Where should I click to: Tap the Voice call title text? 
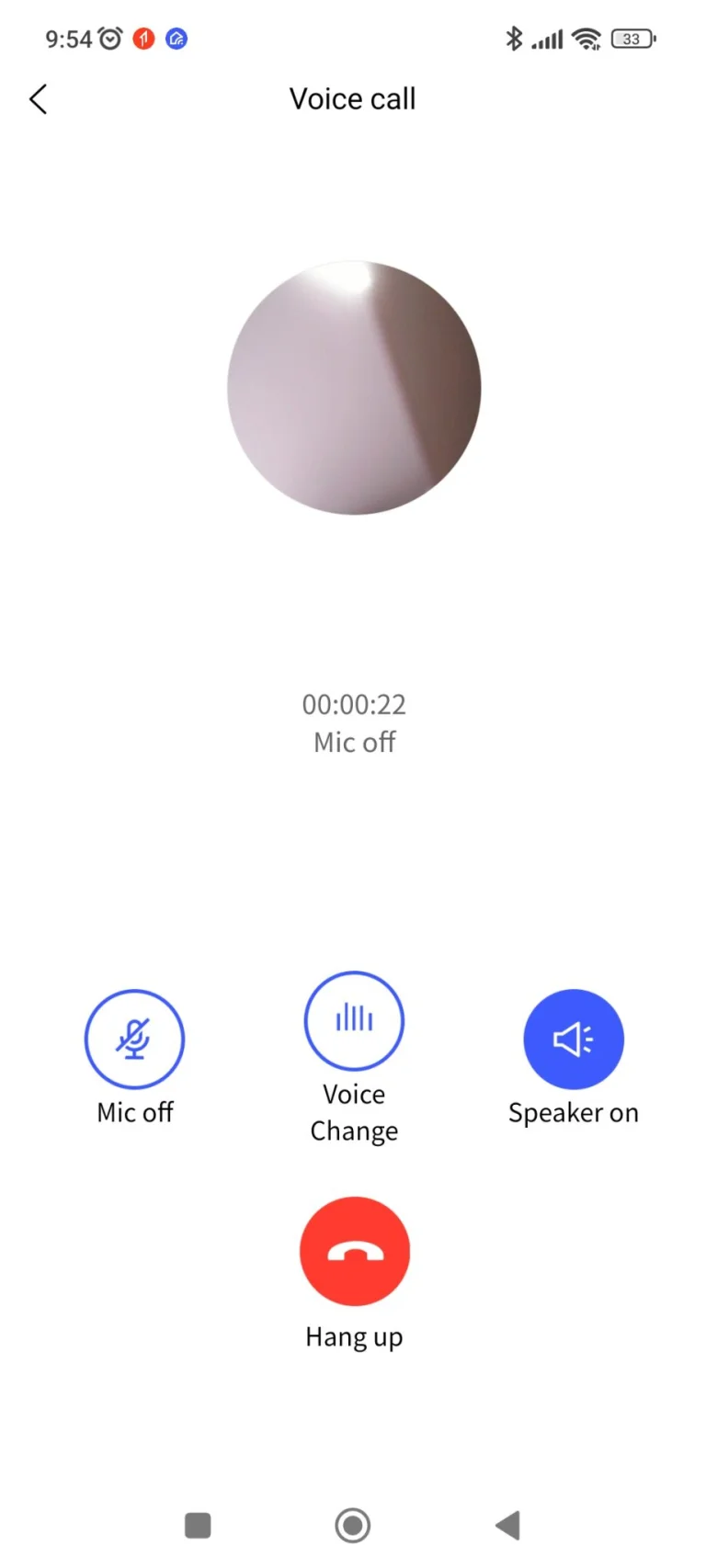pos(353,98)
